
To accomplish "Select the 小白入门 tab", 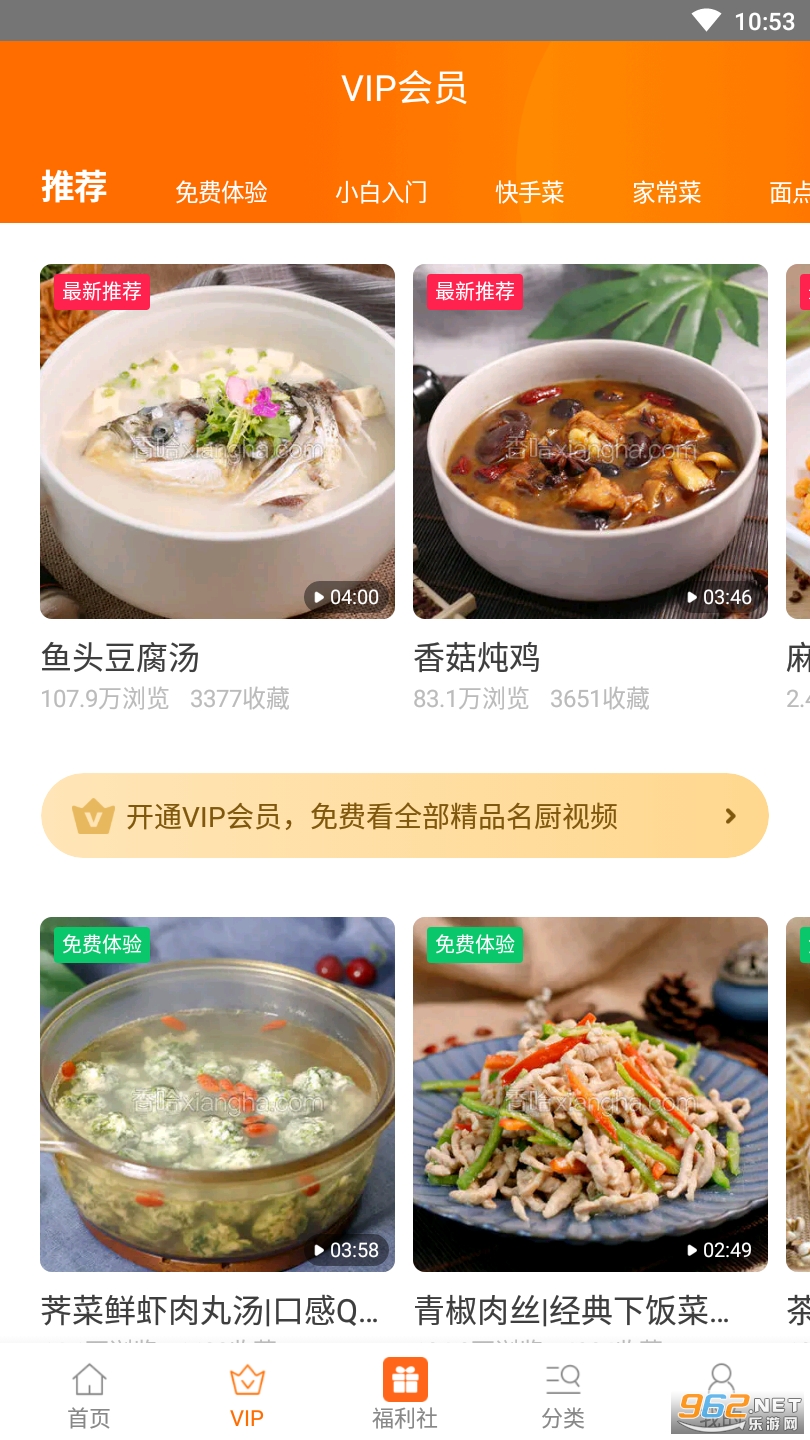I will tap(381, 192).
